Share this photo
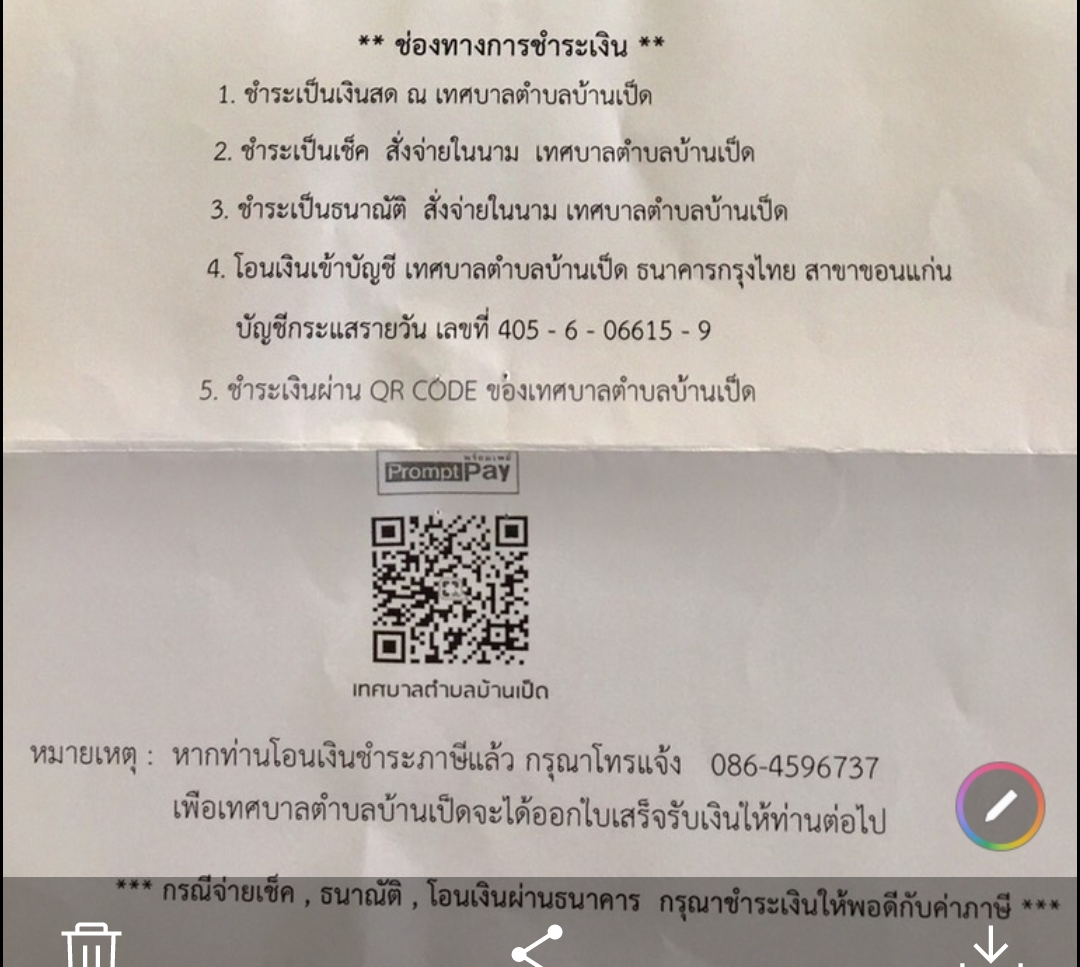 (x=536, y=946)
